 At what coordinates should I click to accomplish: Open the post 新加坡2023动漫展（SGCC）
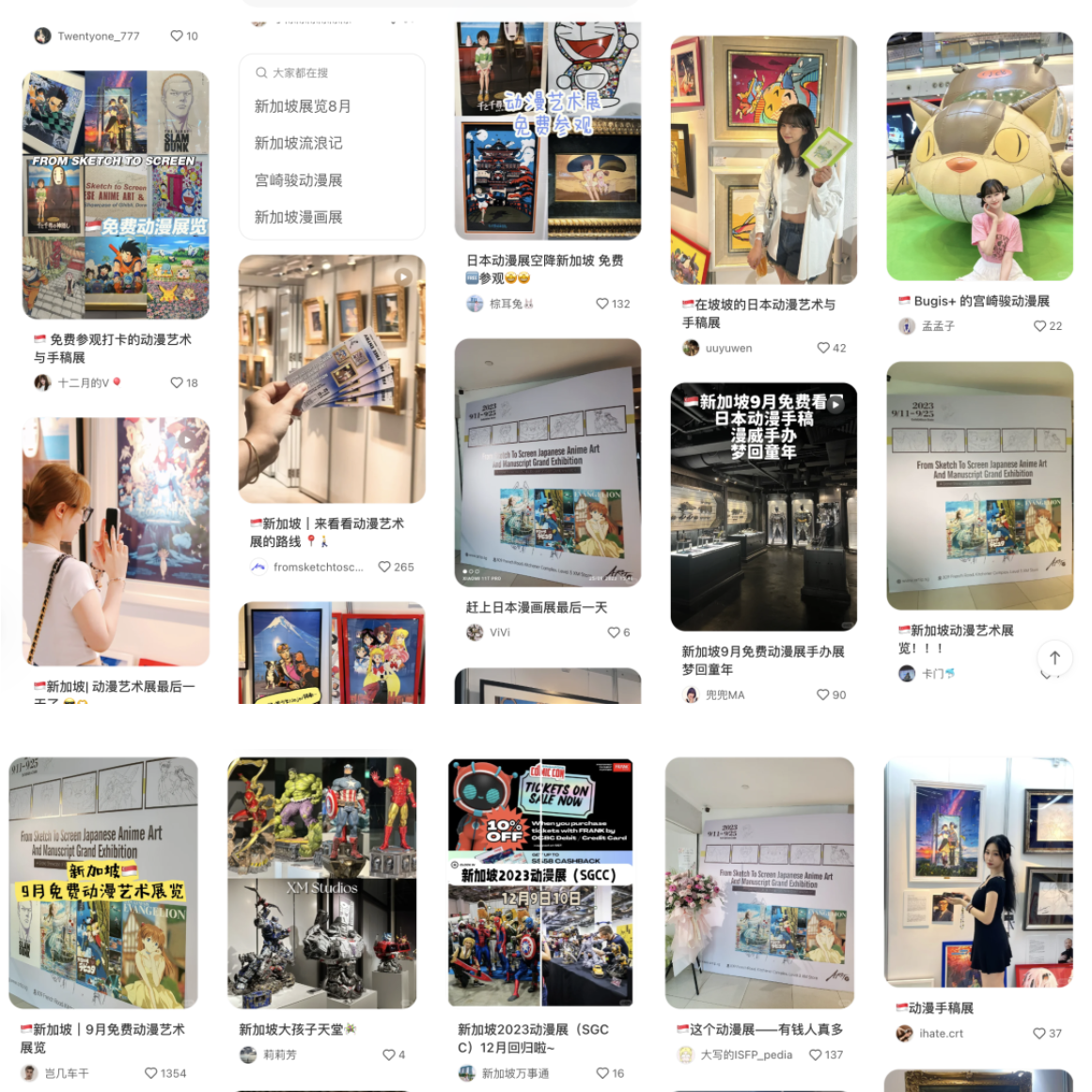(540, 881)
